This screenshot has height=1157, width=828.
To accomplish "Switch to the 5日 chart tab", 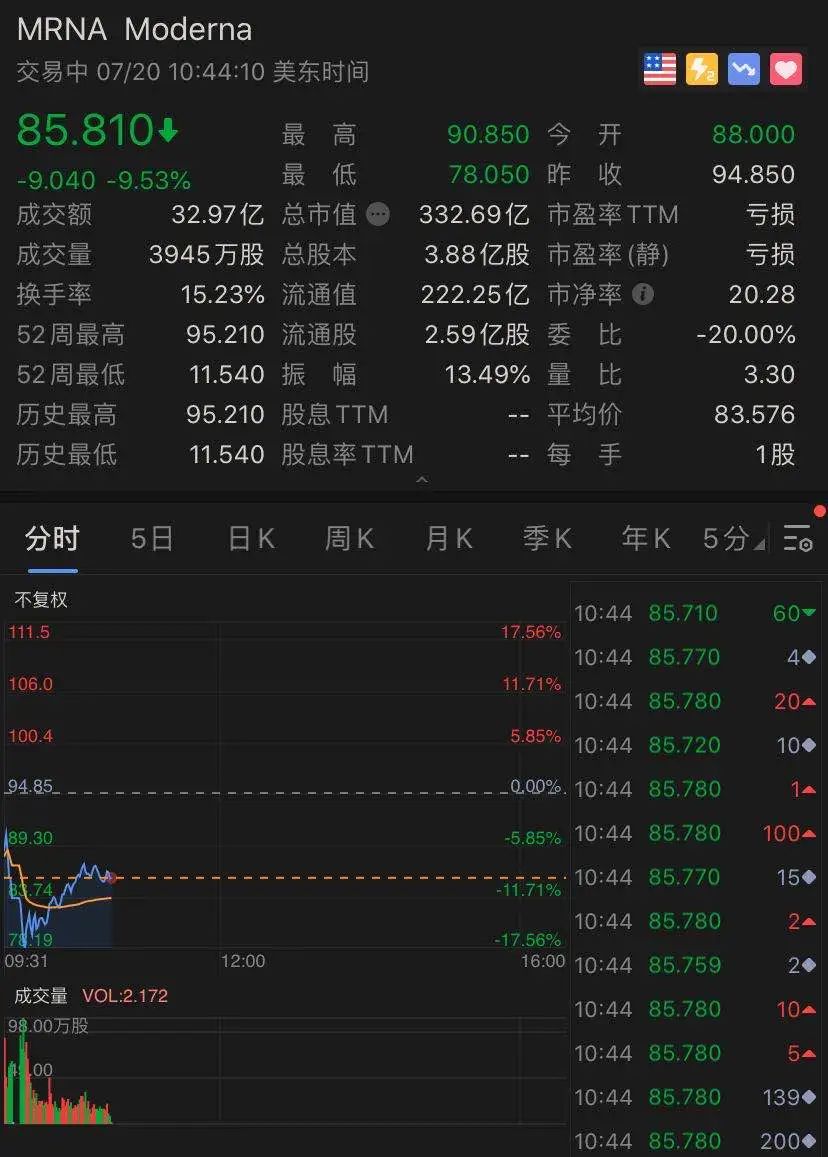I will 152,539.
